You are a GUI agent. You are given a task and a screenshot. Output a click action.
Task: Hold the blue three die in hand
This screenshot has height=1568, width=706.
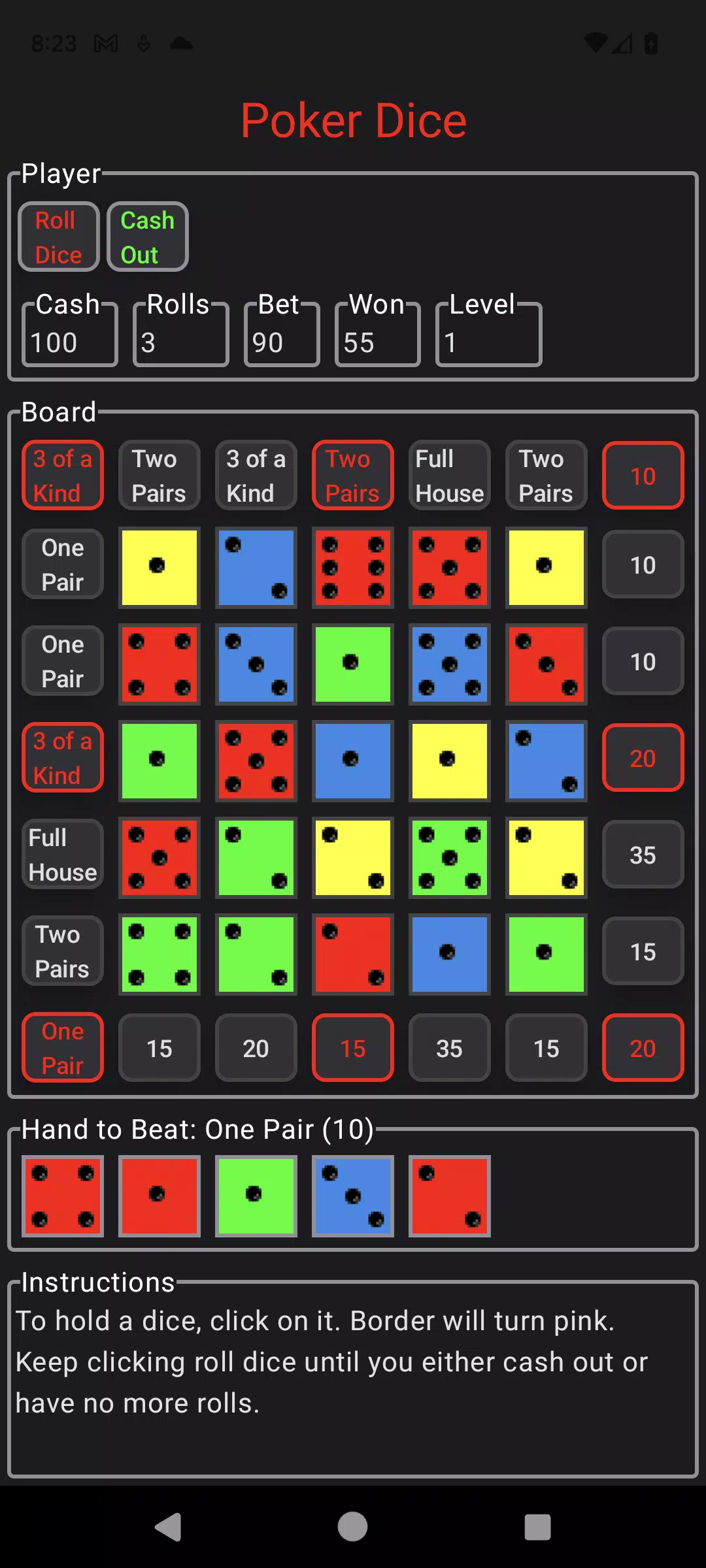(x=353, y=1196)
